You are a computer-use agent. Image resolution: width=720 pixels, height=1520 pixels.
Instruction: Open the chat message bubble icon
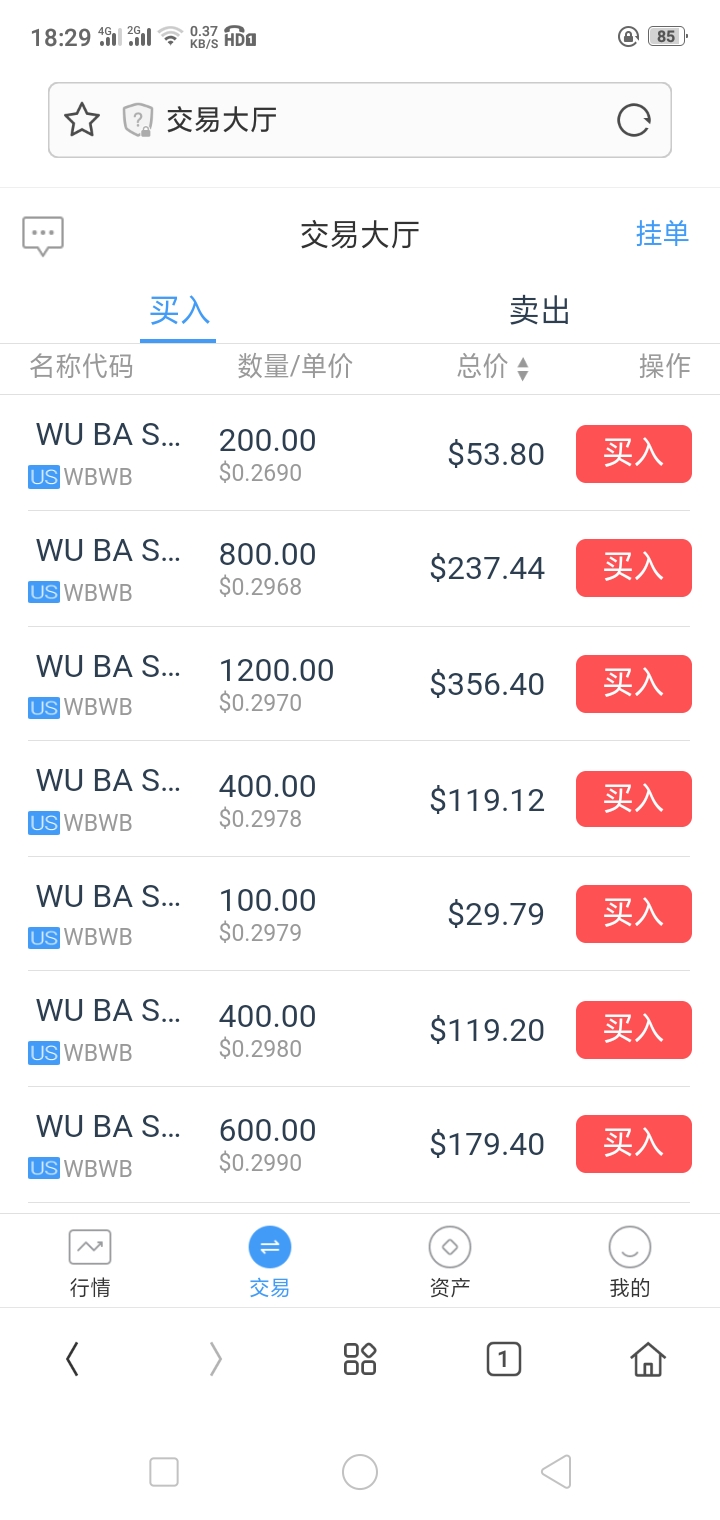pyautogui.click(x=43, y=236)
